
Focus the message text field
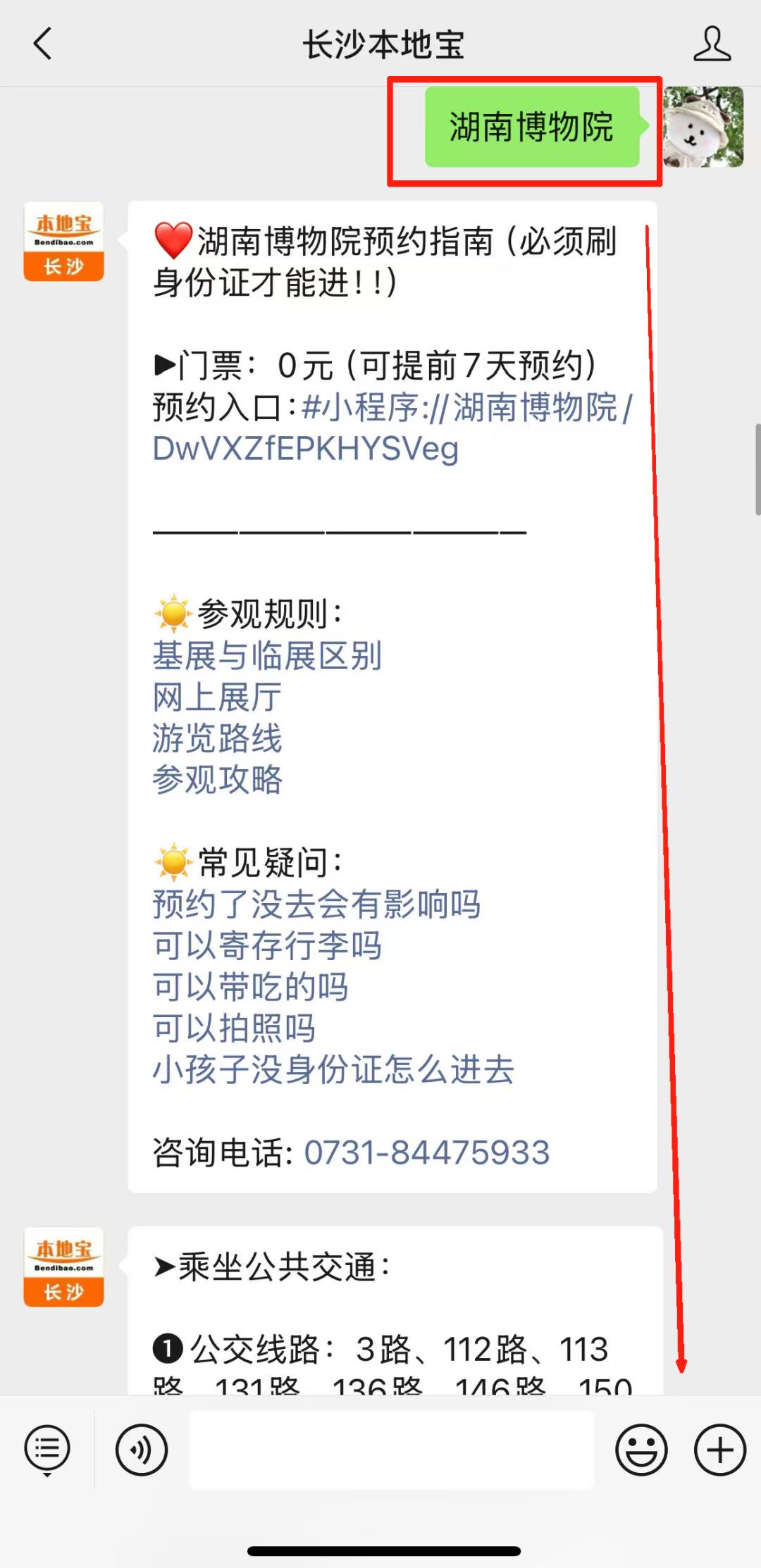coord(391,1450)
